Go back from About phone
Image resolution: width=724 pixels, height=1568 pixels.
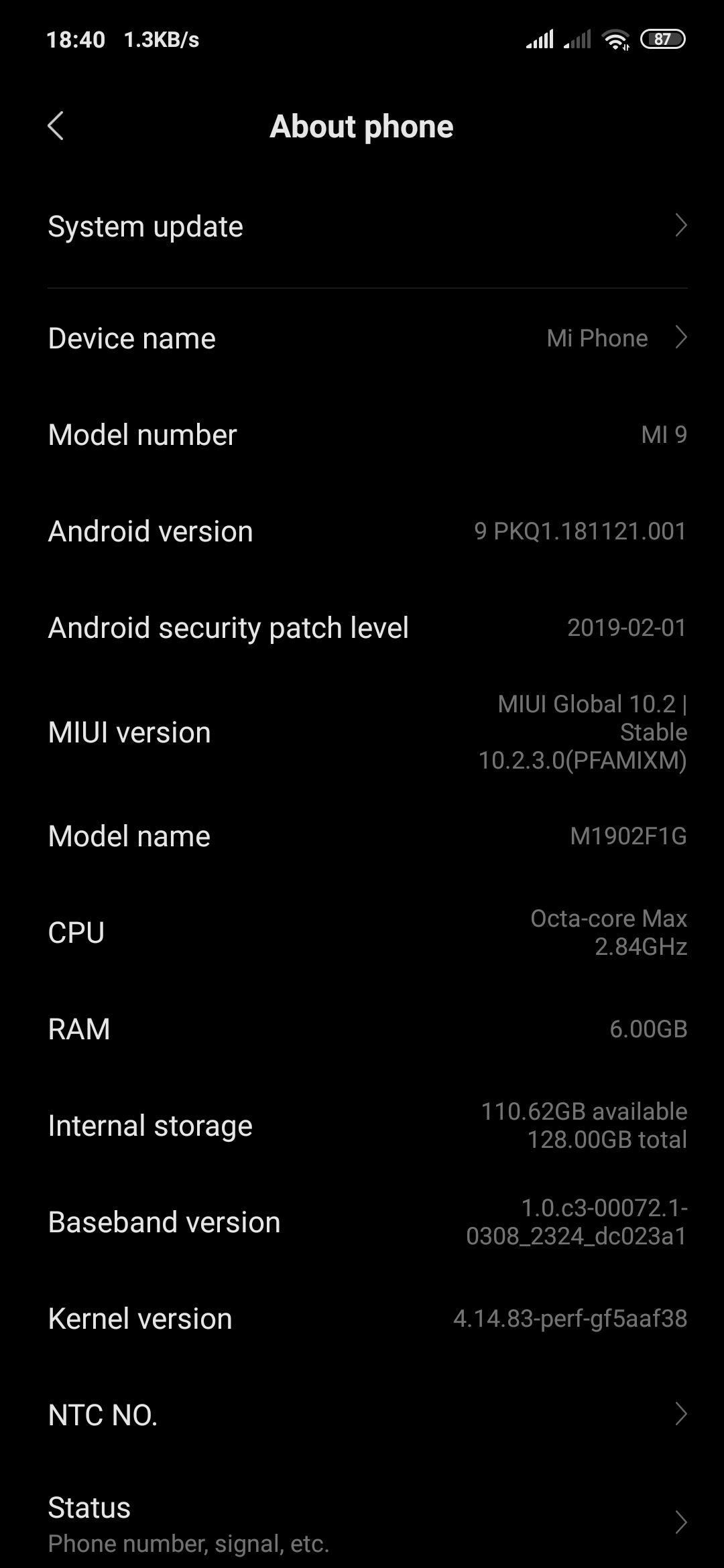tap(56, 126)
